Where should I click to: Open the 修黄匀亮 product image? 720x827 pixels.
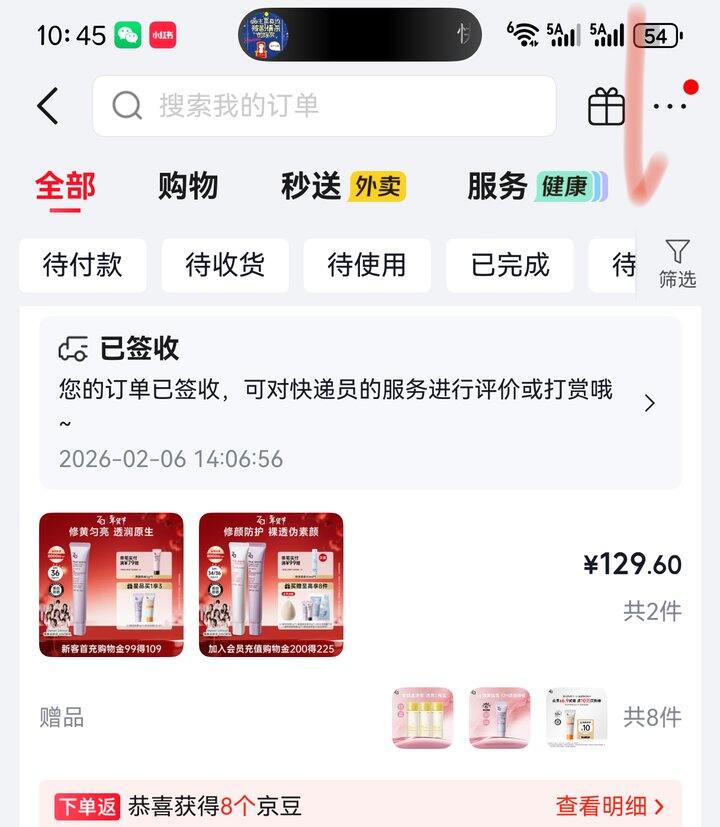point(111,585)
